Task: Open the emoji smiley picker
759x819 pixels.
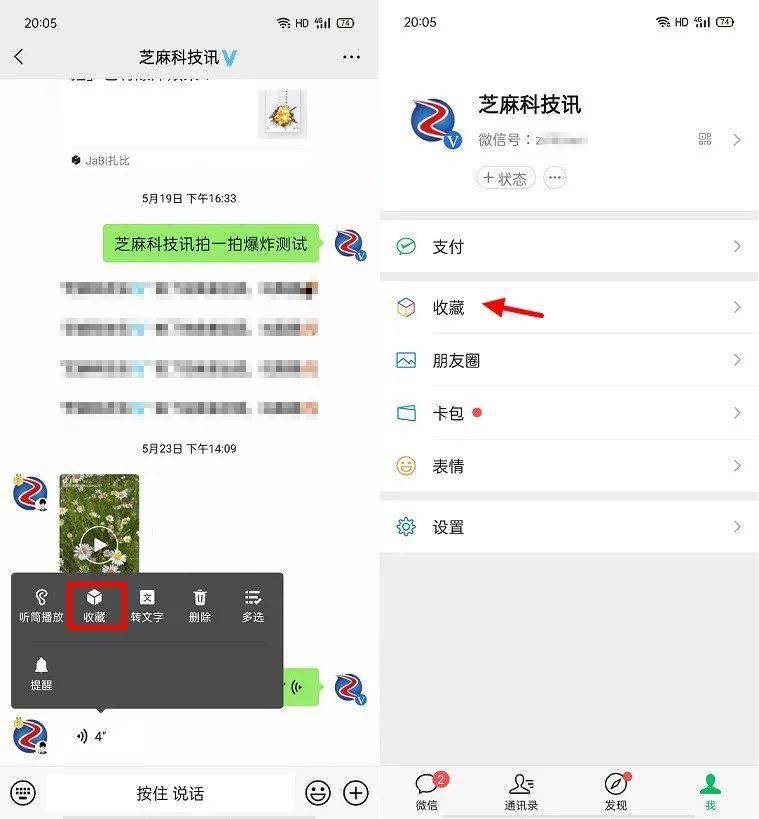Action: 318,793
